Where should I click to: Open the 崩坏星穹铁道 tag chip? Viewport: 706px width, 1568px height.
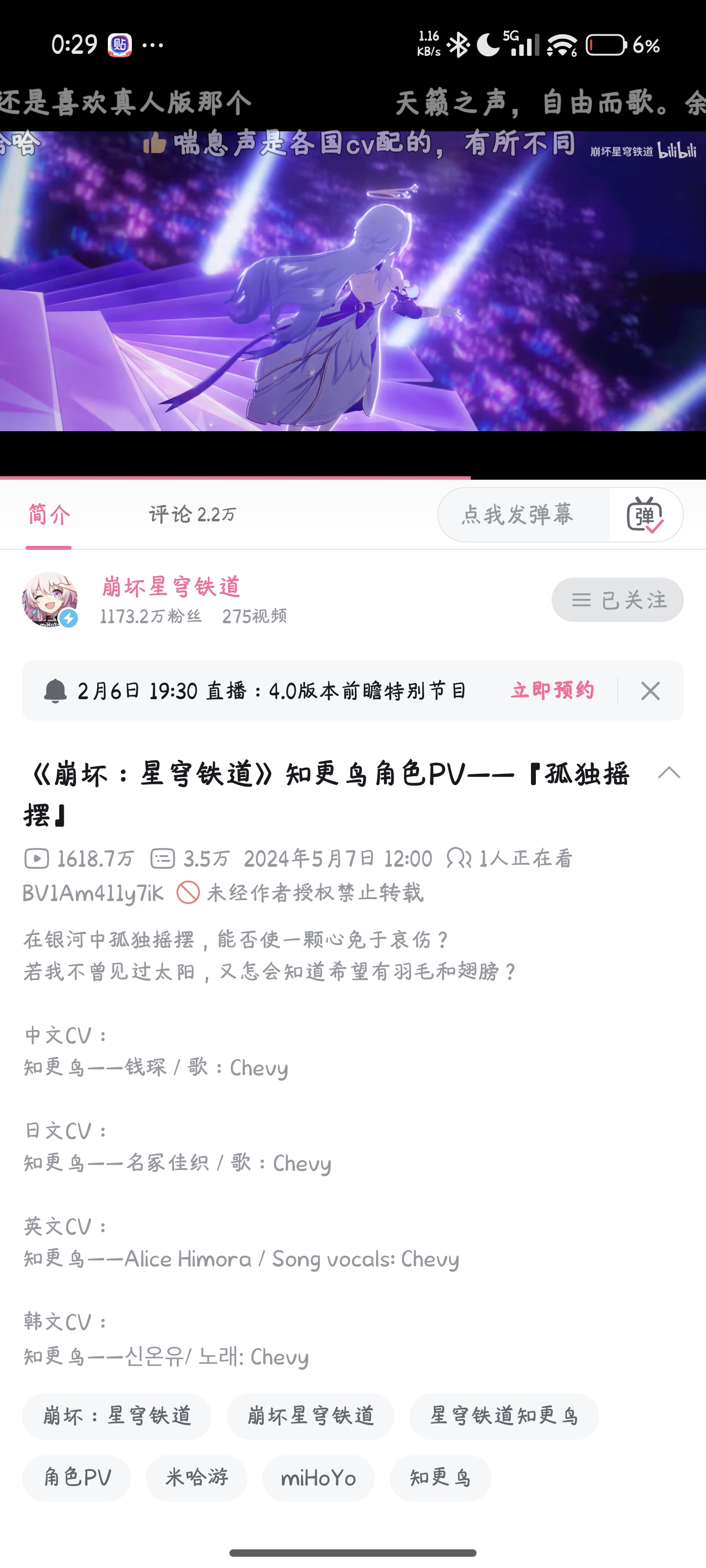pos(310,1416)
